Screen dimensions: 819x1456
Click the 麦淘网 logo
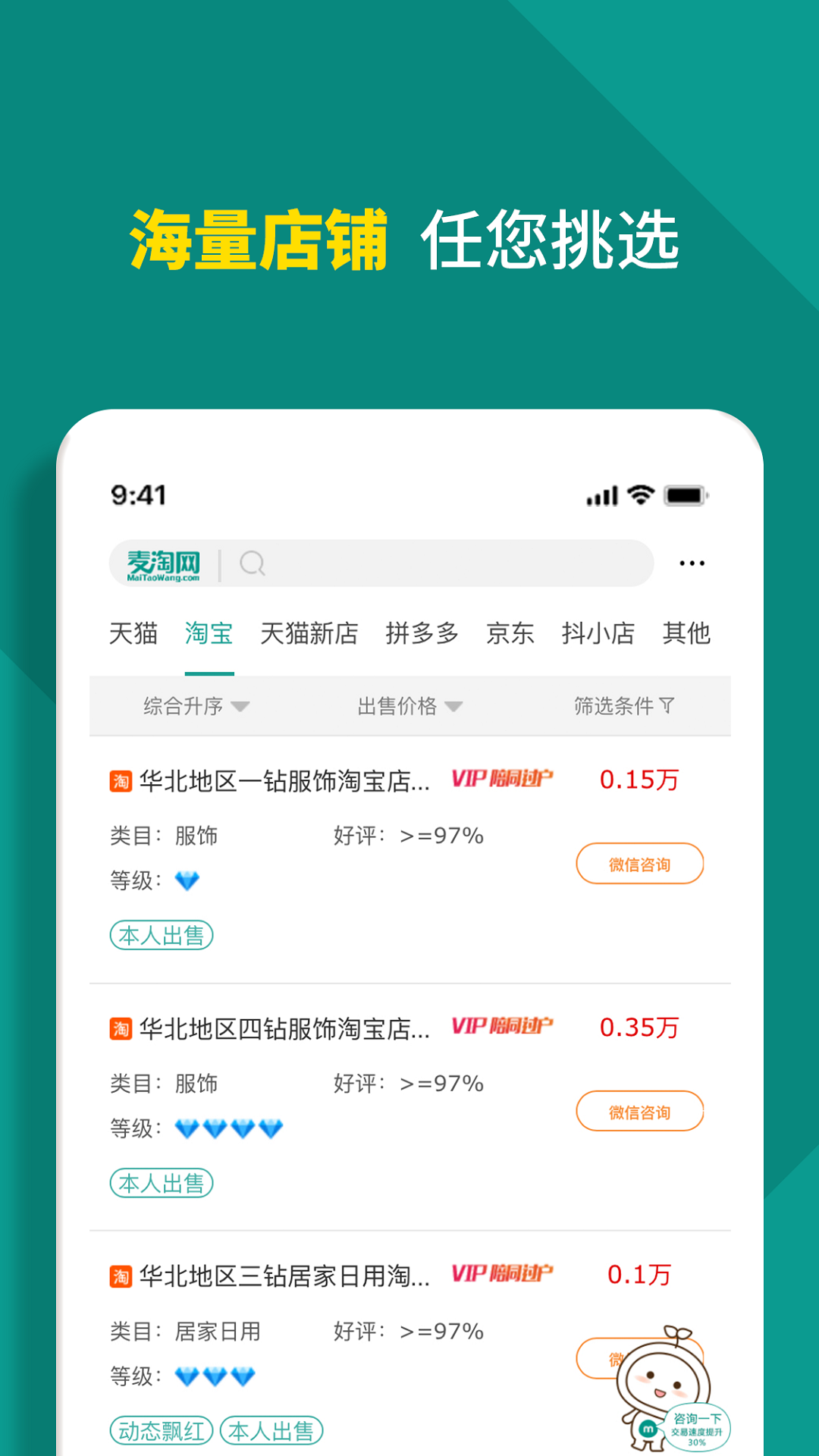coord(162,563)
